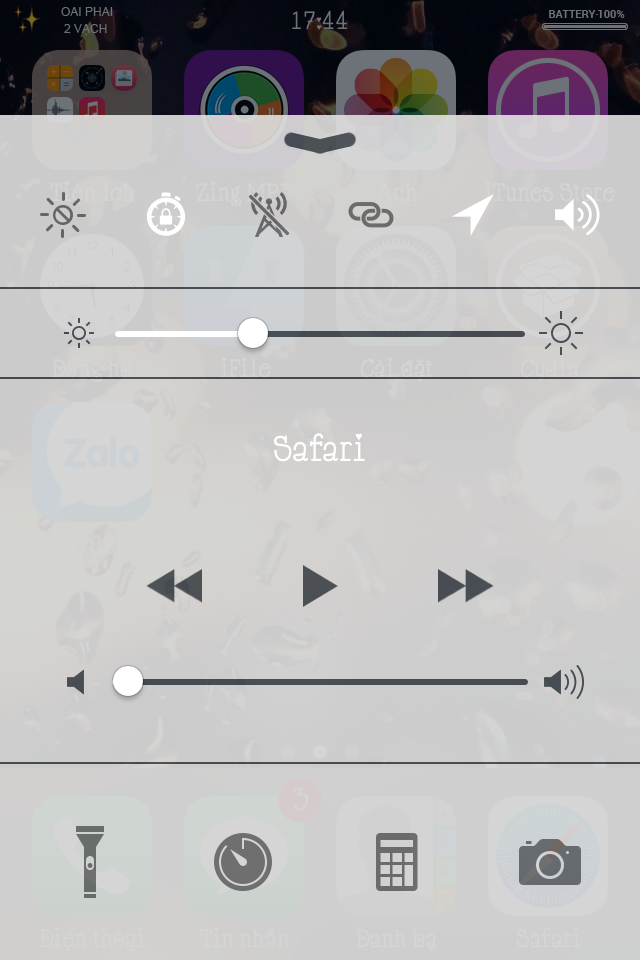Skip to next track with fast-forward
The image size is (640, 960).
tap(465, 586)
